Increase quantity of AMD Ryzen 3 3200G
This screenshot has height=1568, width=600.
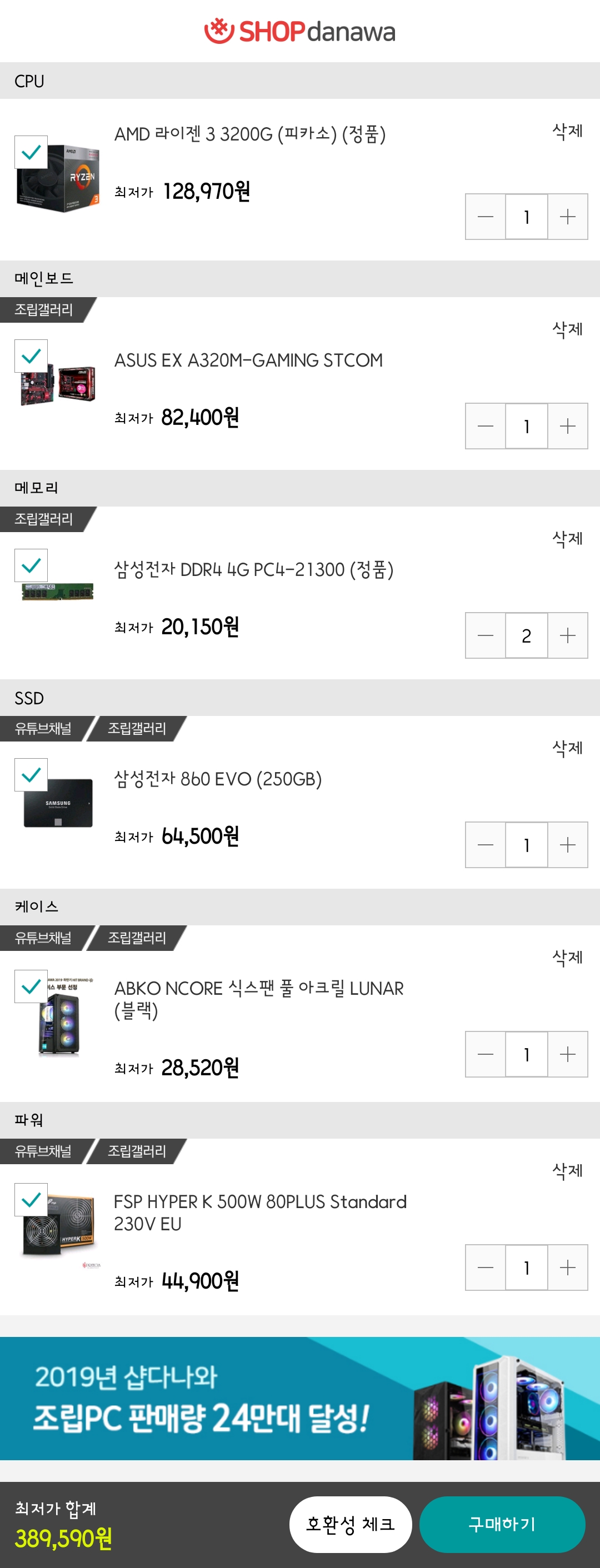[x=567, y=217]
